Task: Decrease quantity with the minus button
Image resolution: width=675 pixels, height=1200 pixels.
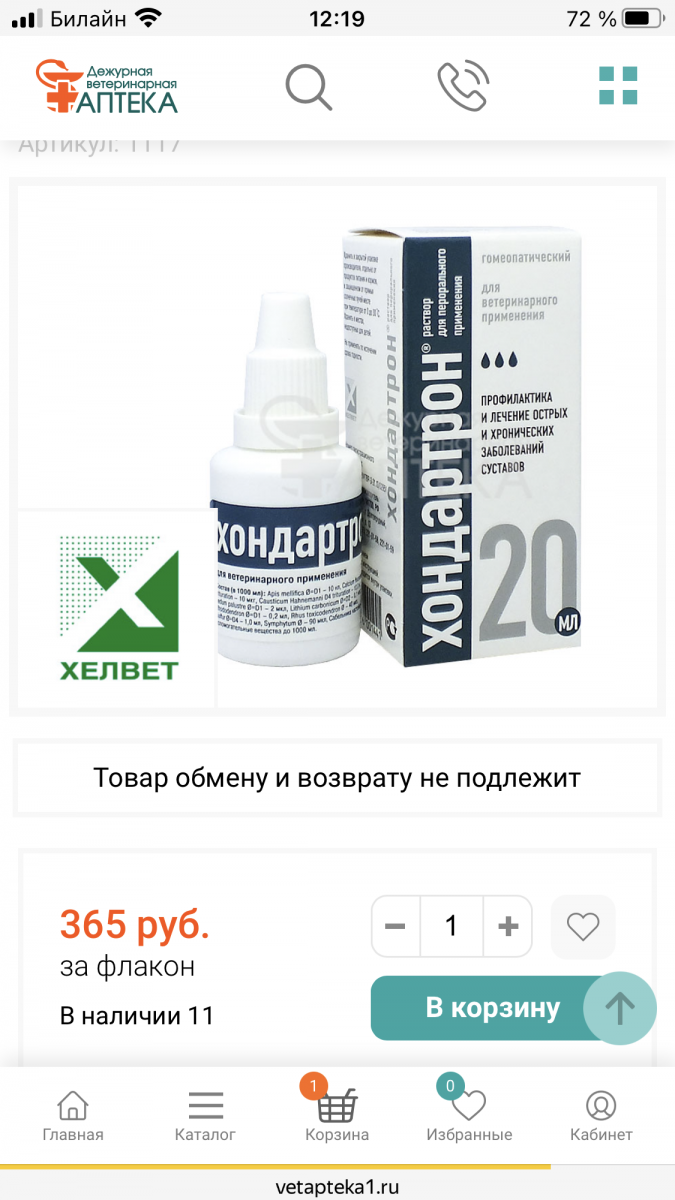Action: pos(396,926)
